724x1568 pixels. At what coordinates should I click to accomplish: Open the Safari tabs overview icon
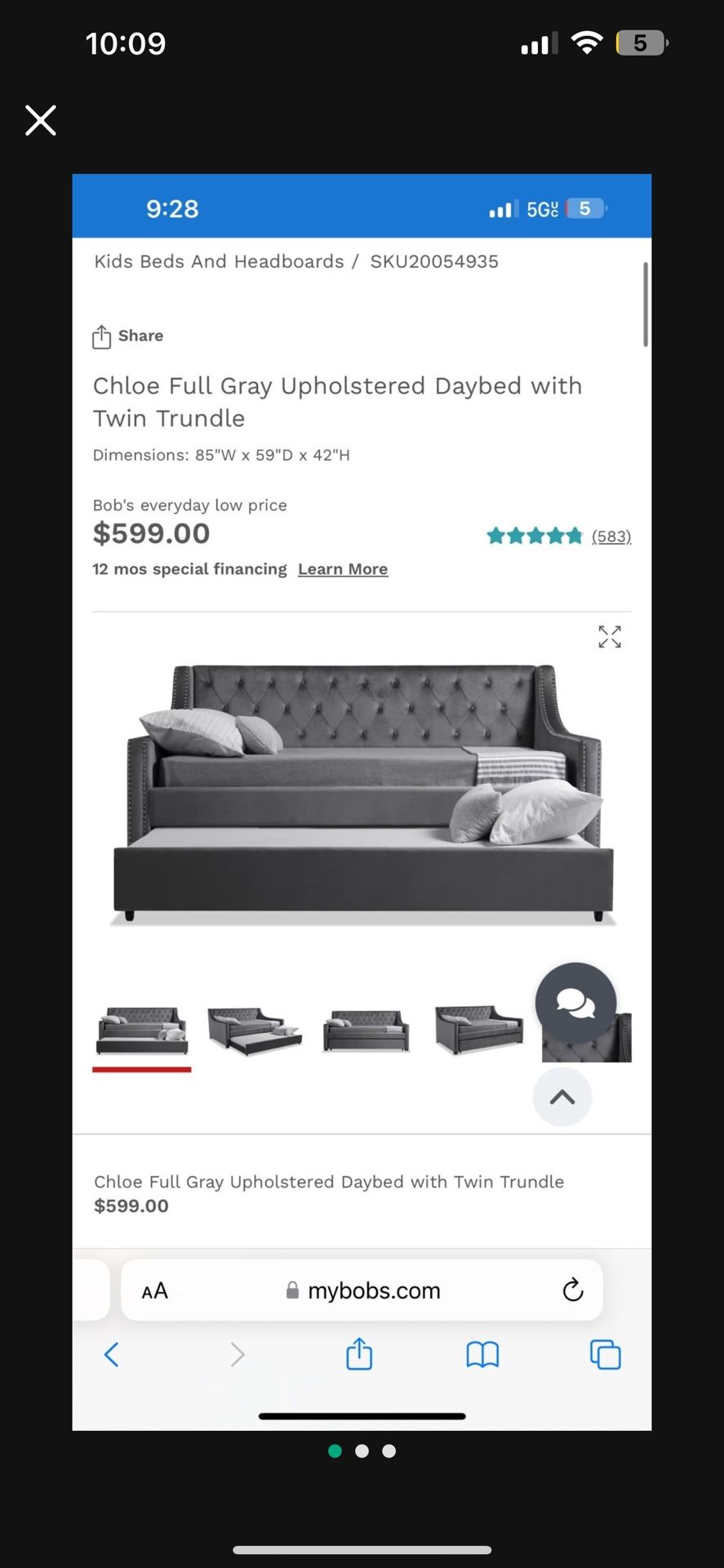point(605,1354)
